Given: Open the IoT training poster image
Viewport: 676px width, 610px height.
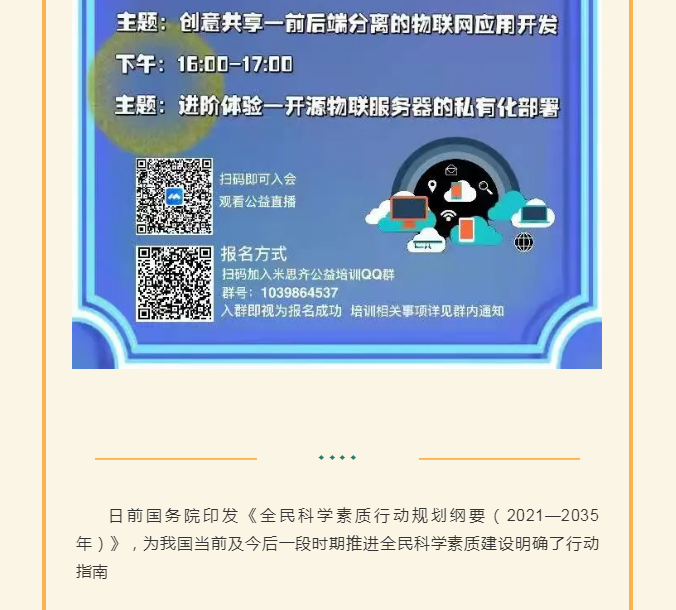Looking at the screenshot, I should pos(337,184).
